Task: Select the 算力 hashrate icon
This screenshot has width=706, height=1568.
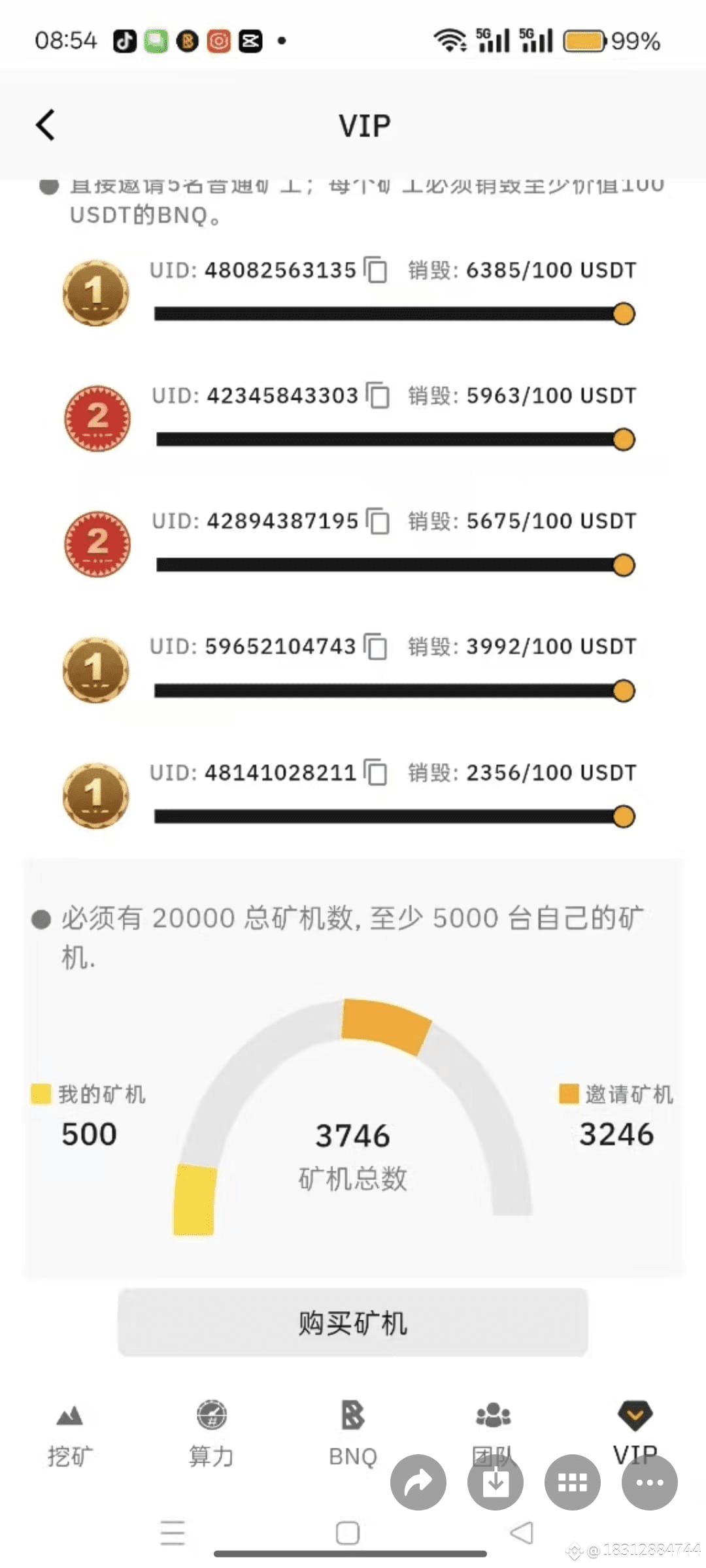Action: click(210, 1415)
